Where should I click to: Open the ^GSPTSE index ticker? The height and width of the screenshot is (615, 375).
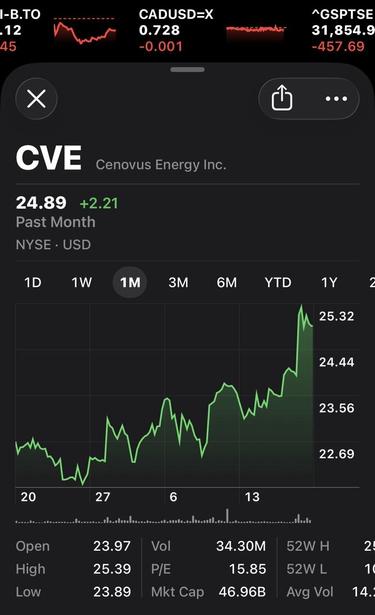coord(343,30)
